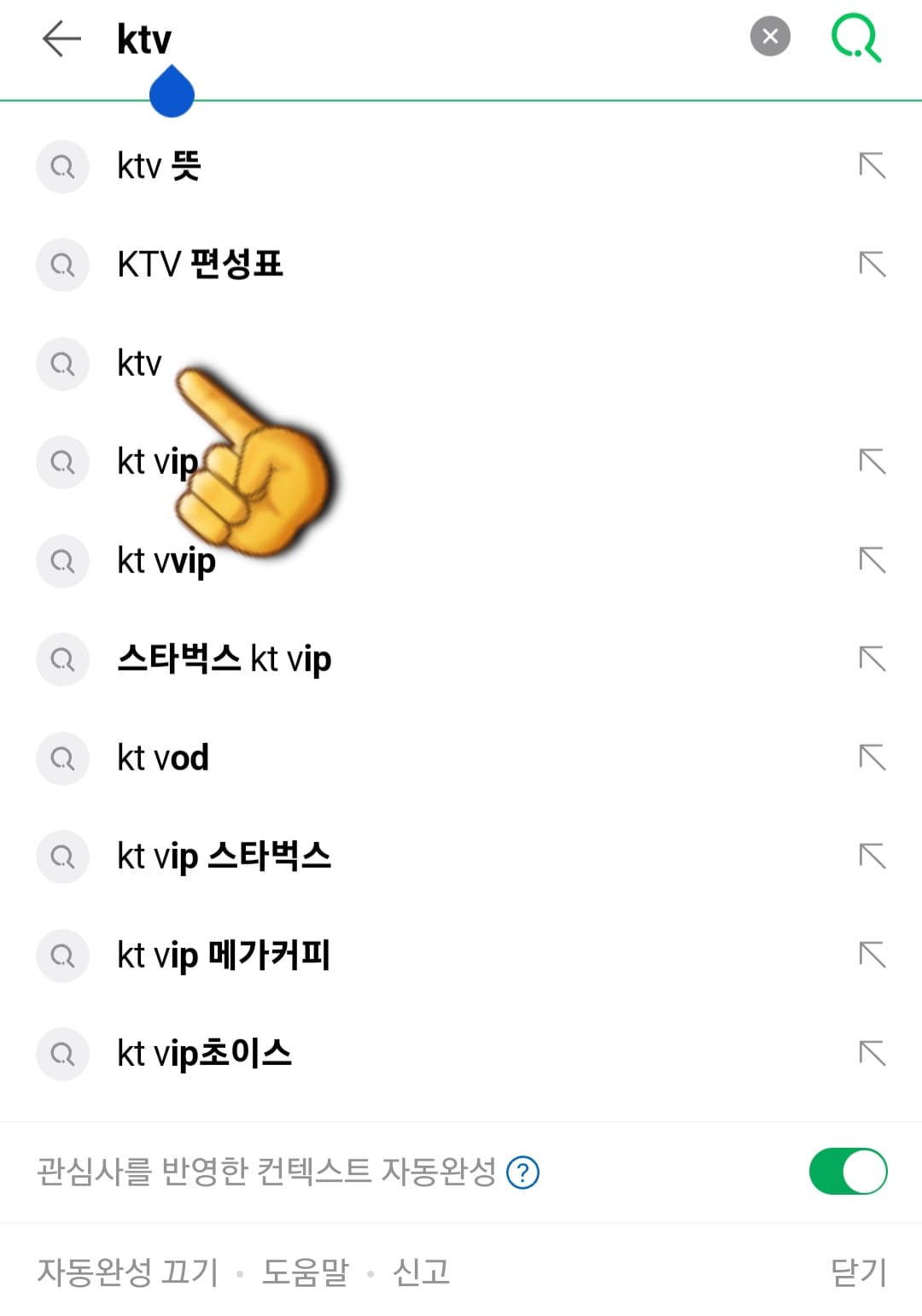The width and height of the screenshot is (922, 1316).
Task: Click the magnifier icon next to 'KTV 편성표'
Action: [62, 265]
